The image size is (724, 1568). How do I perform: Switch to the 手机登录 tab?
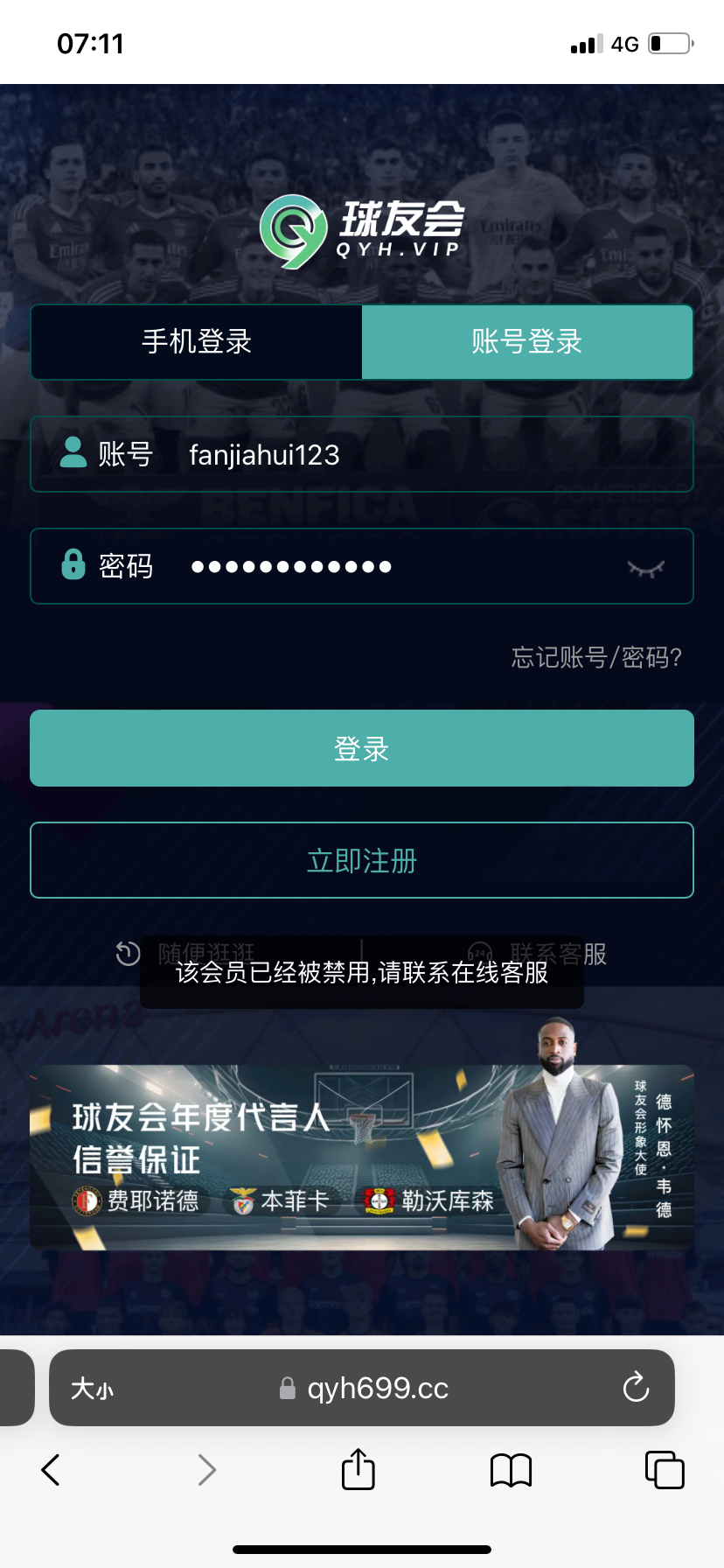point(196,342)
